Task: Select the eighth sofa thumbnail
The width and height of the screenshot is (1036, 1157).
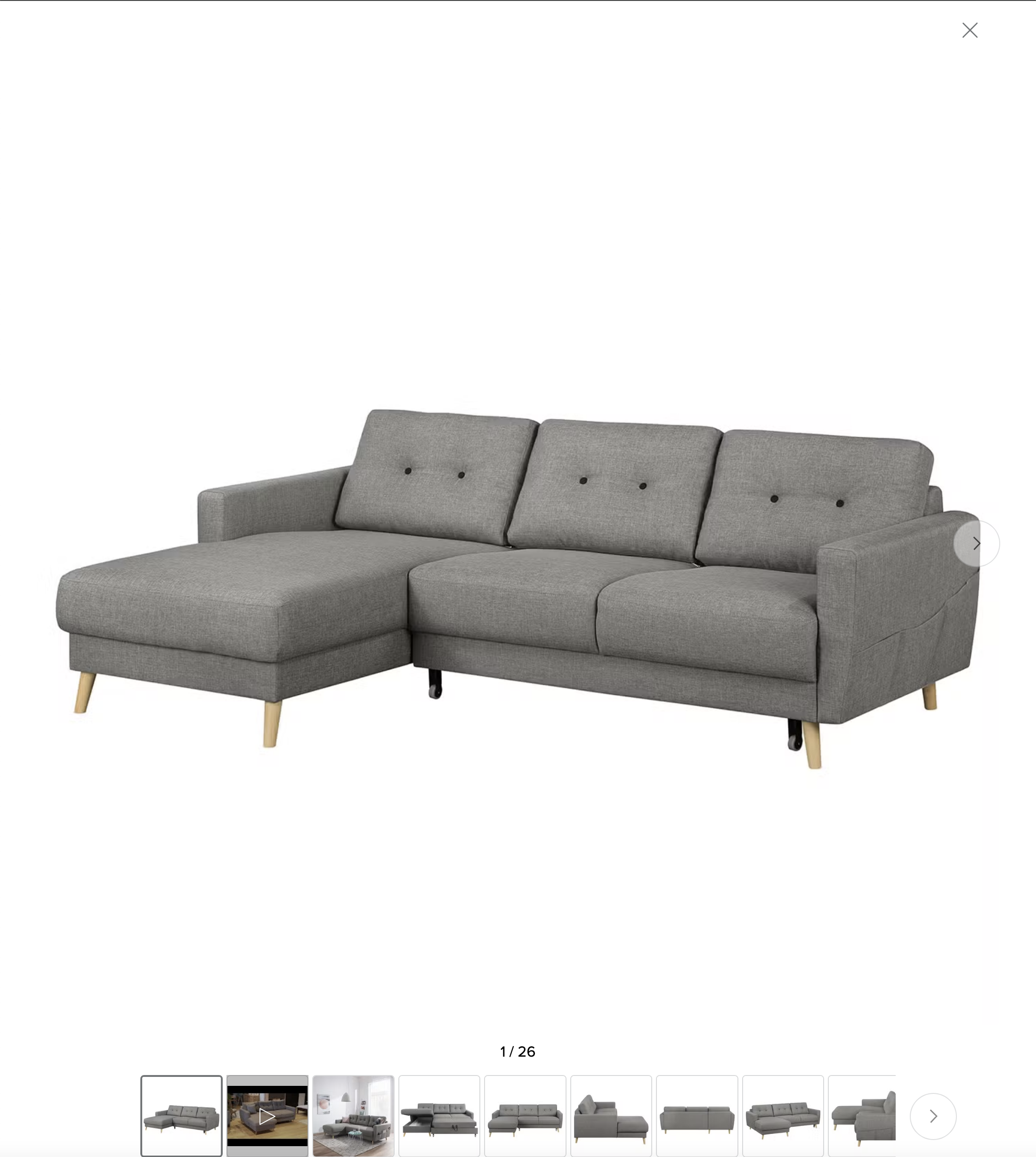Action: [783, 1116]
